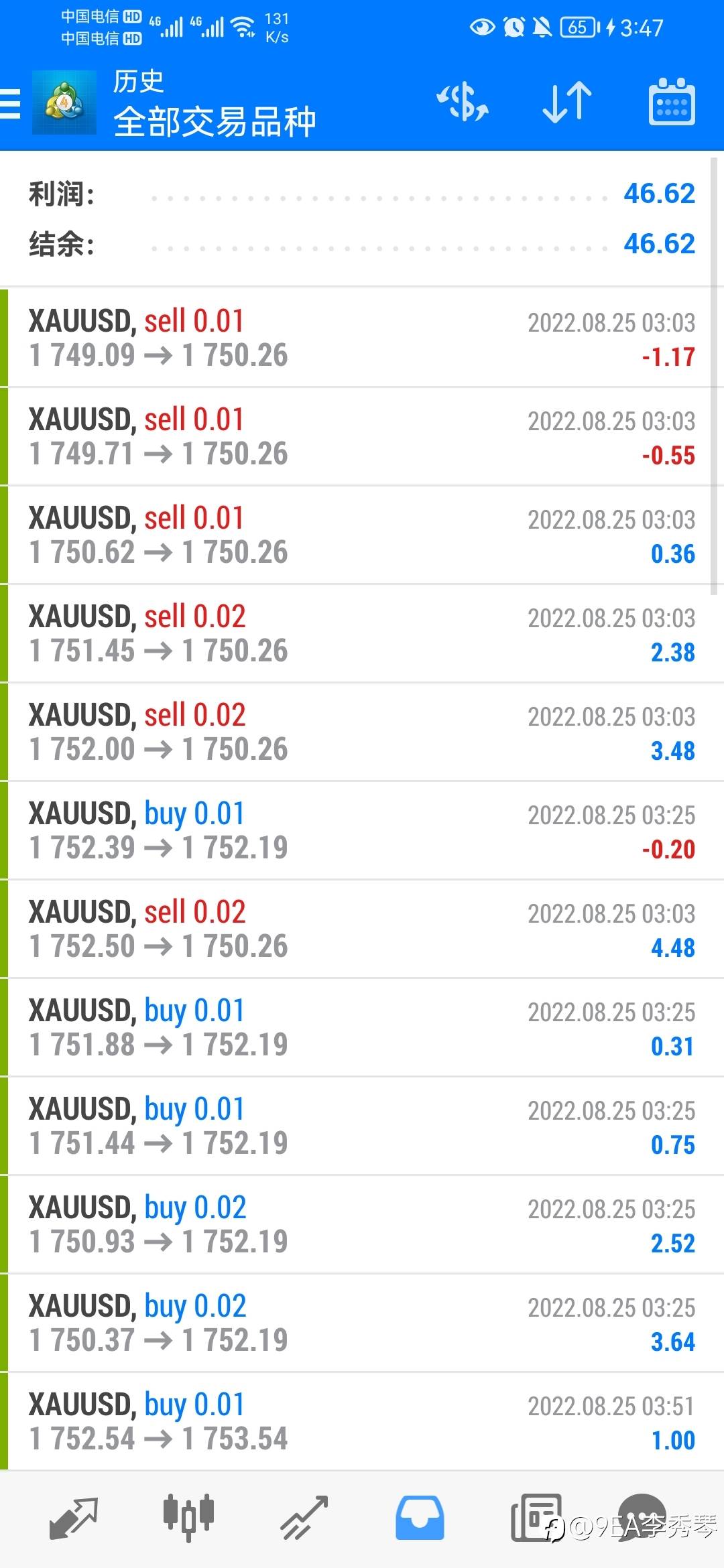The image size is (724, 1568).
Task: View the buy trade with -0.20 loss
Action: click(x=362, y=831)
